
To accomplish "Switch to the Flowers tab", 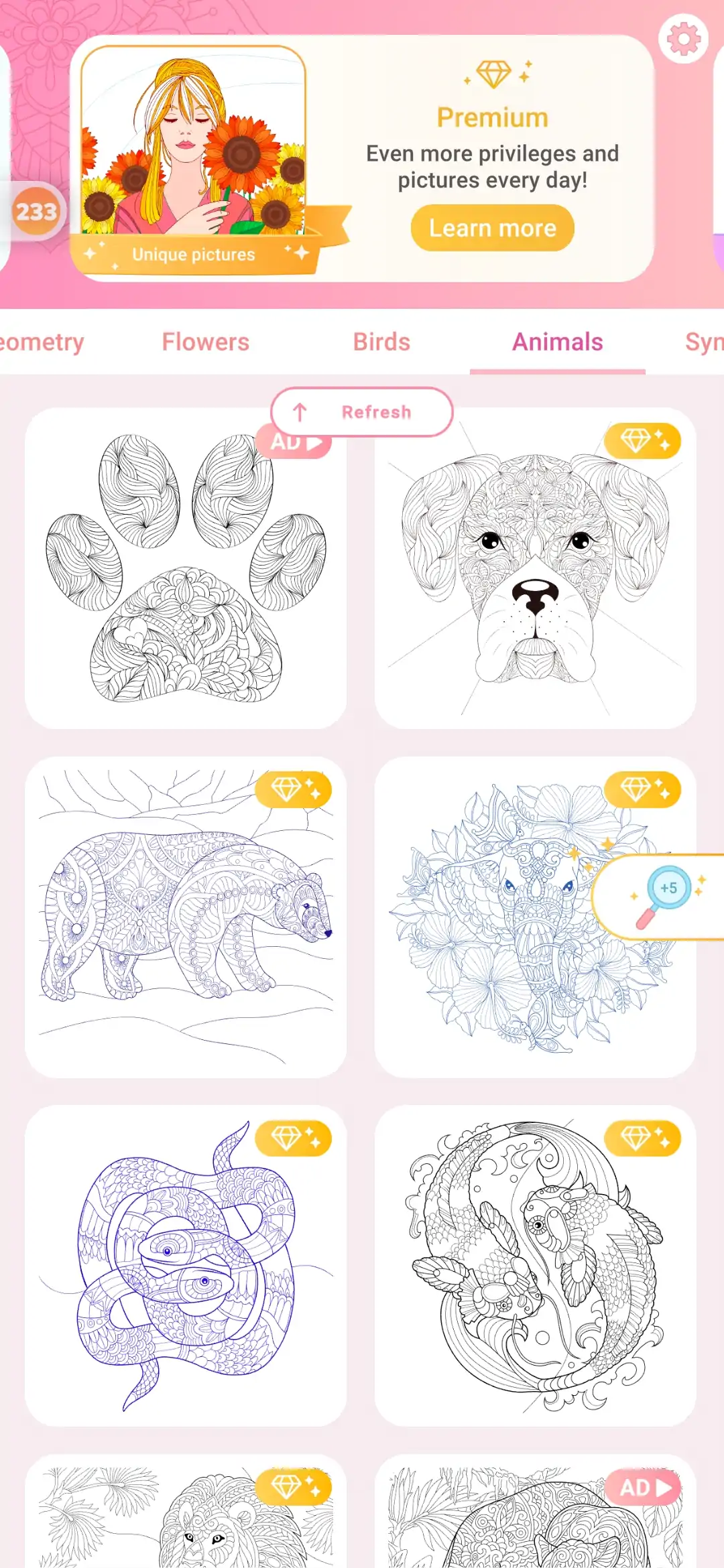I will pos(206,342).
